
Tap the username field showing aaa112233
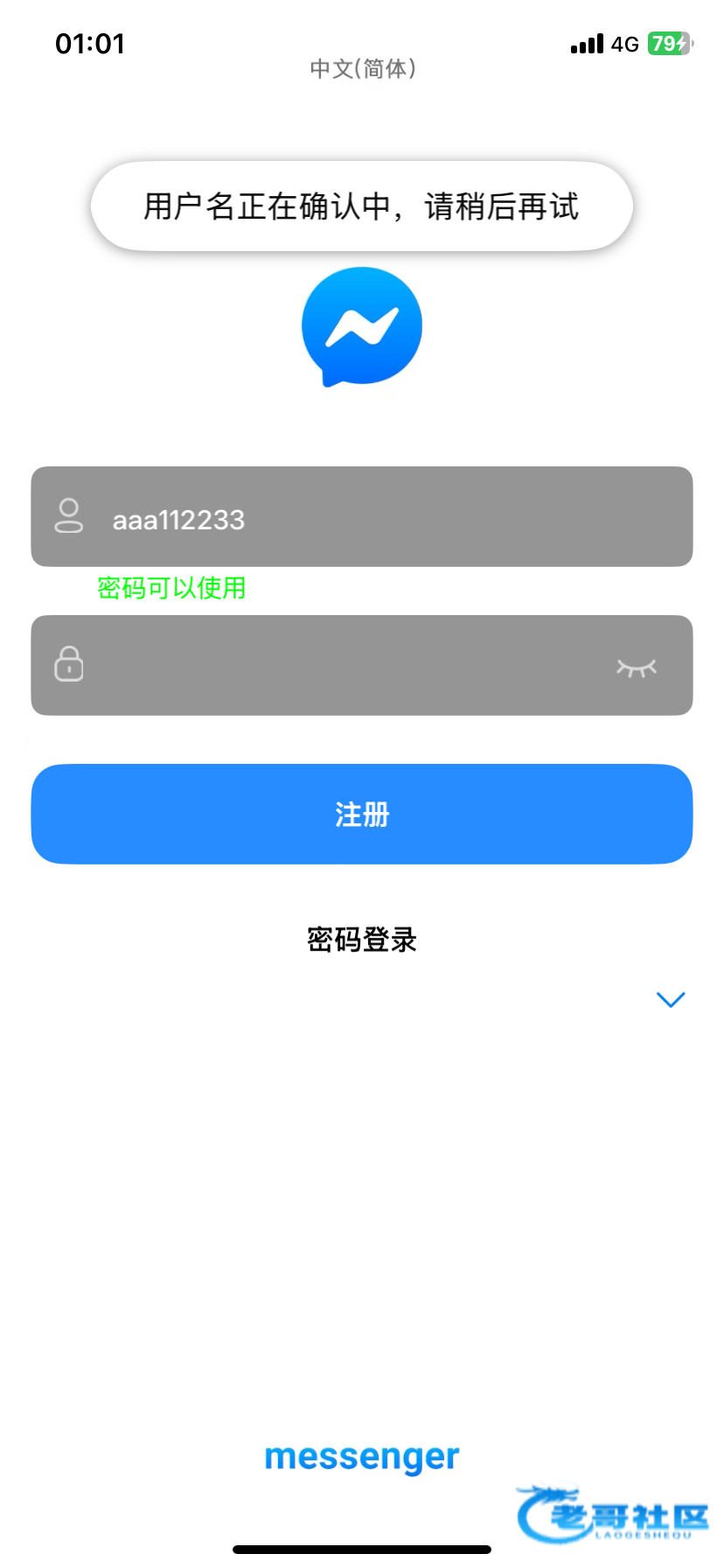362,516
